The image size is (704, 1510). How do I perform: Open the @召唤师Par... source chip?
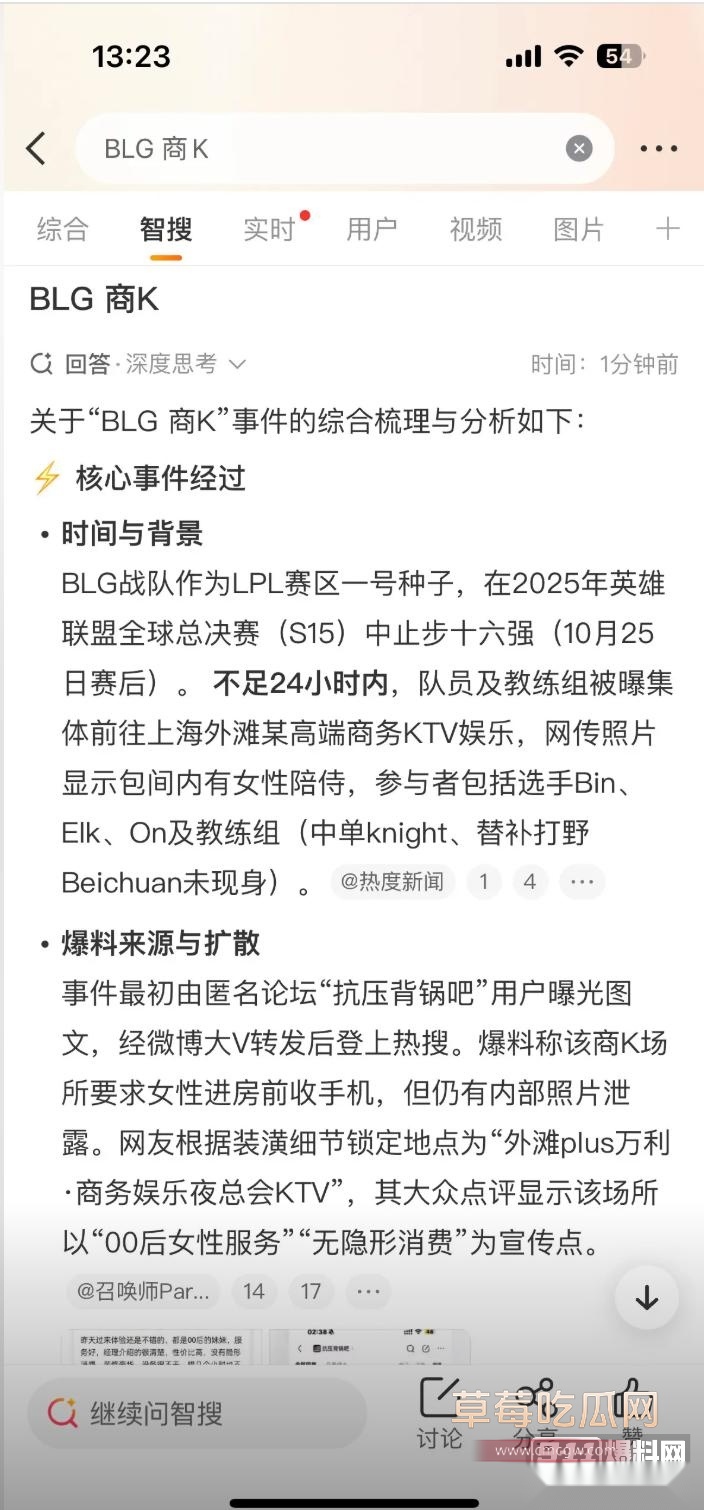coord(144,1291)
